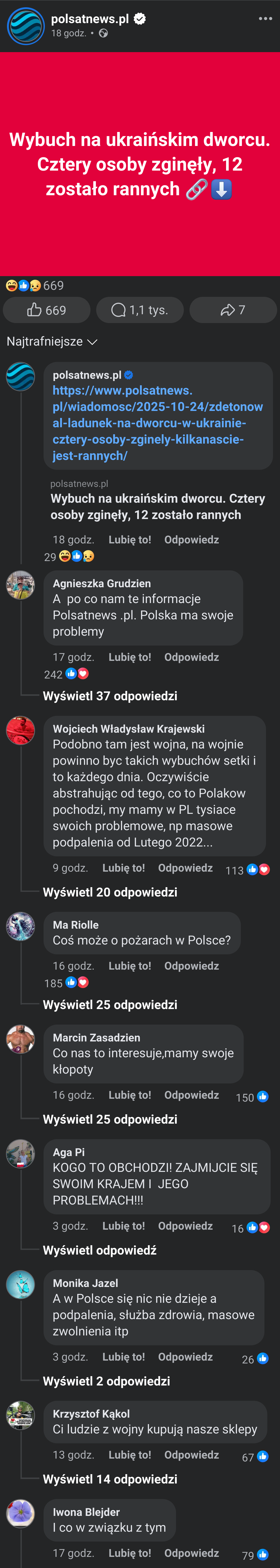
Task: Reply to Agnieszka Grudzien's comment
Action: (x=191, y=657)
